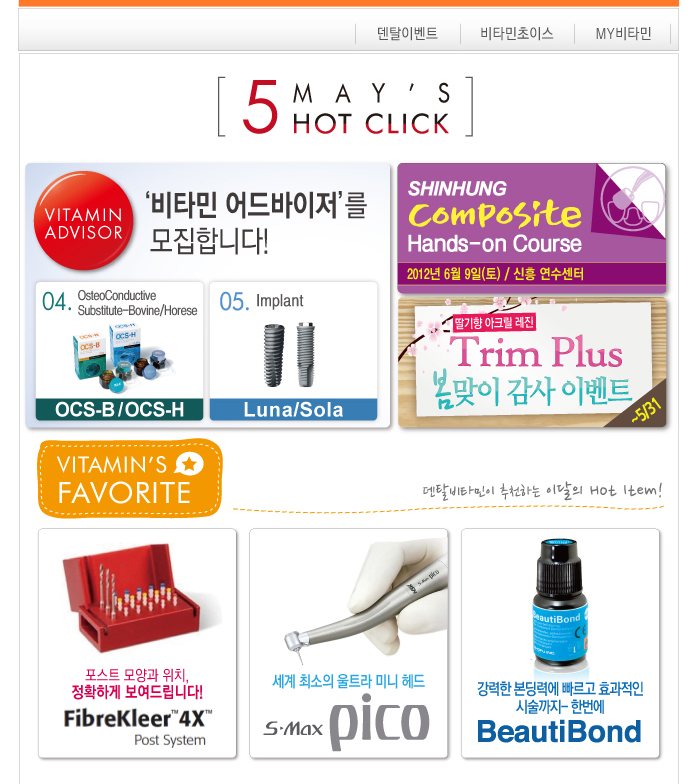The width and height of the screenshot is (700, 784).
Task: Open the Luna/Sola implant card
Action: (x=293, y=352)
